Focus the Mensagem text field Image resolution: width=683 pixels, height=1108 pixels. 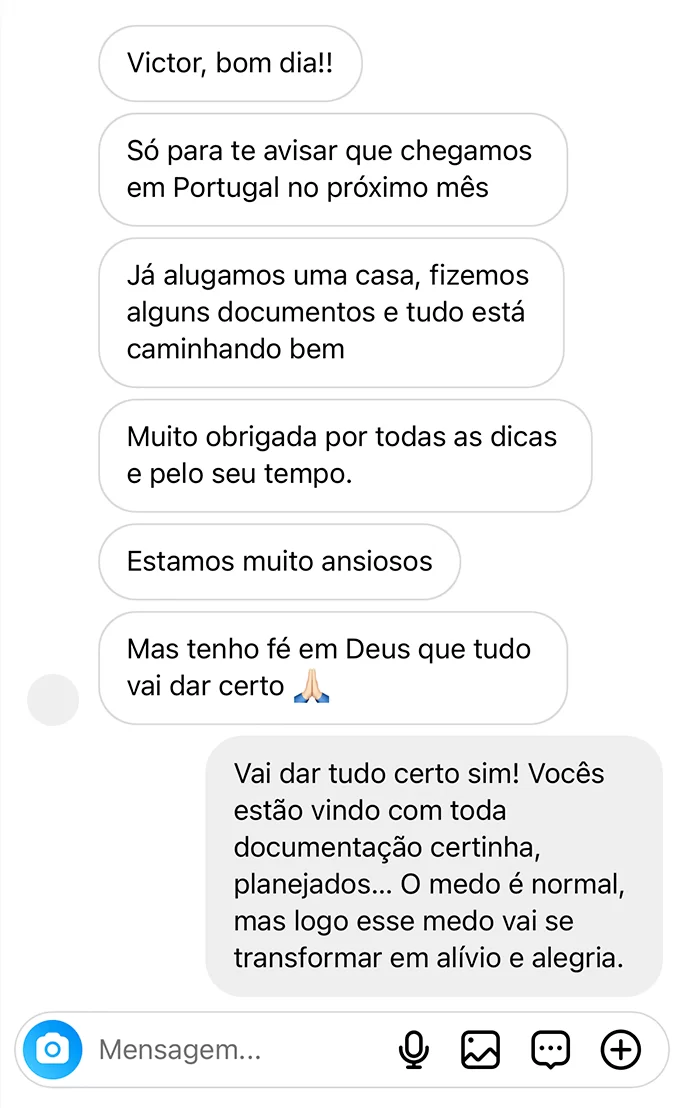point(230,1050)
